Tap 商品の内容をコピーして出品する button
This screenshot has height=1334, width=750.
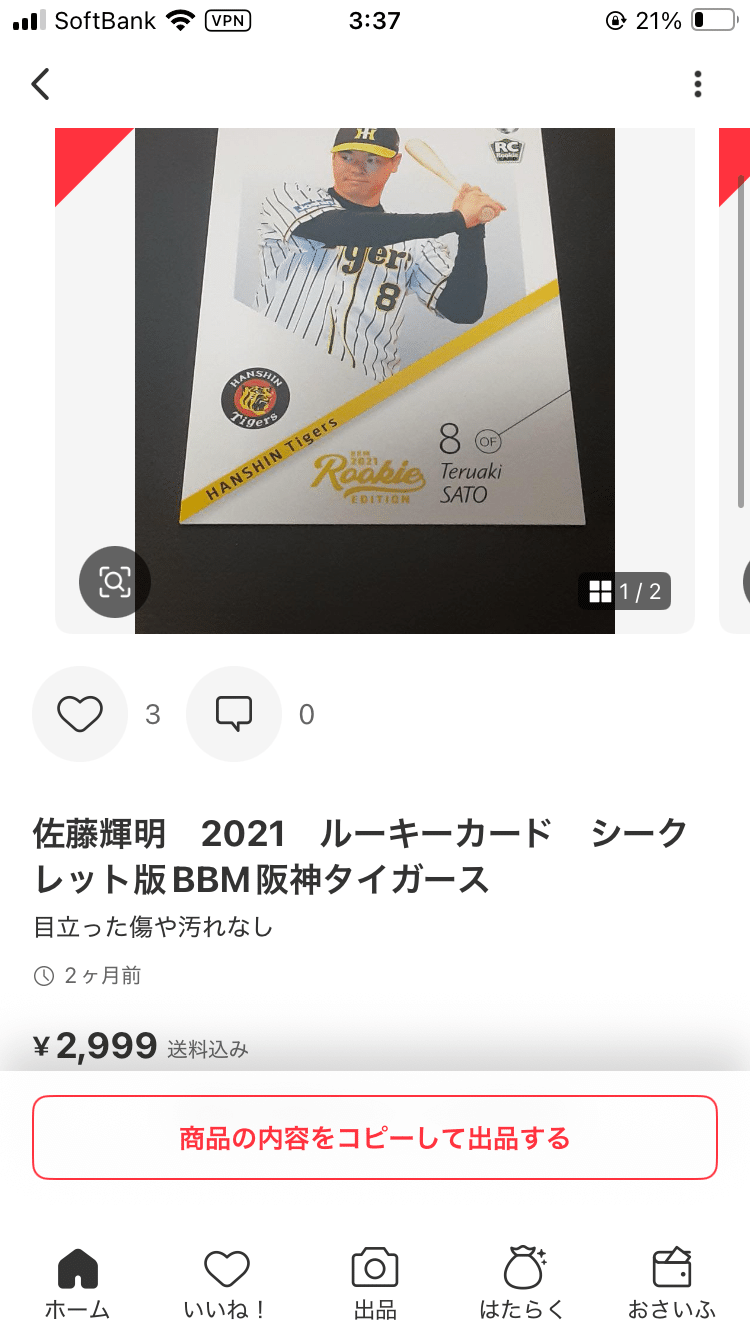point(375,1138)
